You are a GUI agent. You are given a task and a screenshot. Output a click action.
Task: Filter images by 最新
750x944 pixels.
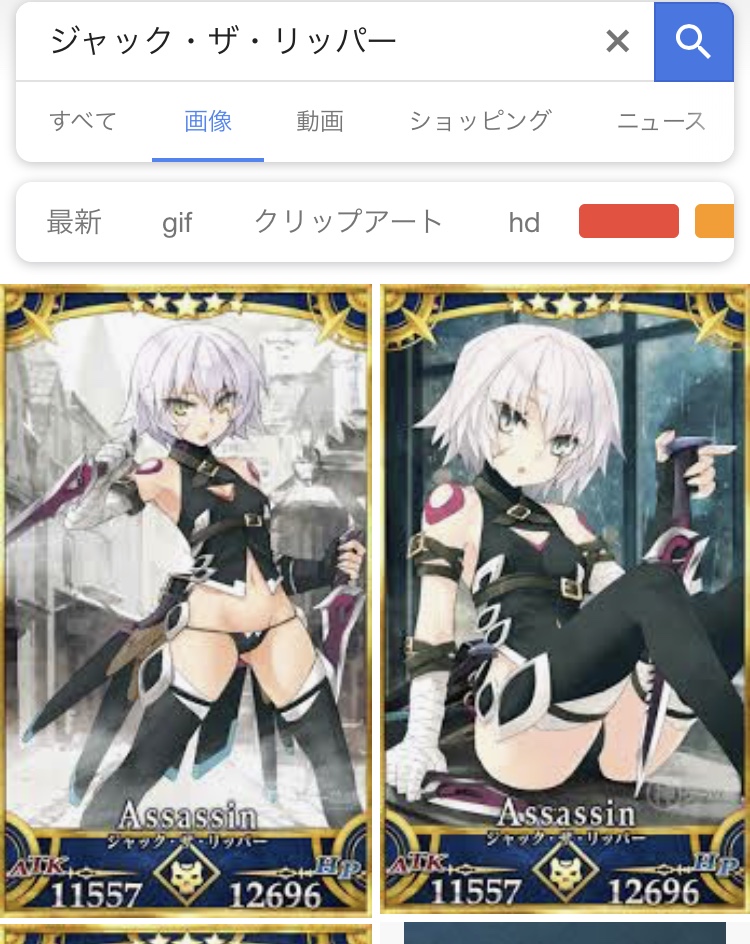pyautogui.click(x=74, y=221)
